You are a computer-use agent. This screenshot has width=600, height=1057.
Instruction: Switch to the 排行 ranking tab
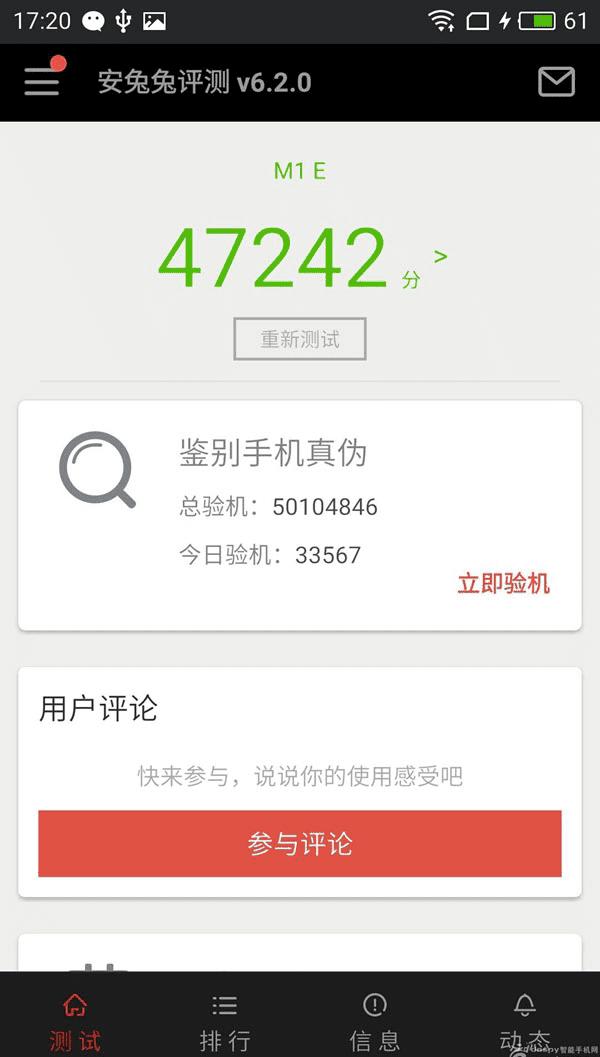(x=225, y=1020)
